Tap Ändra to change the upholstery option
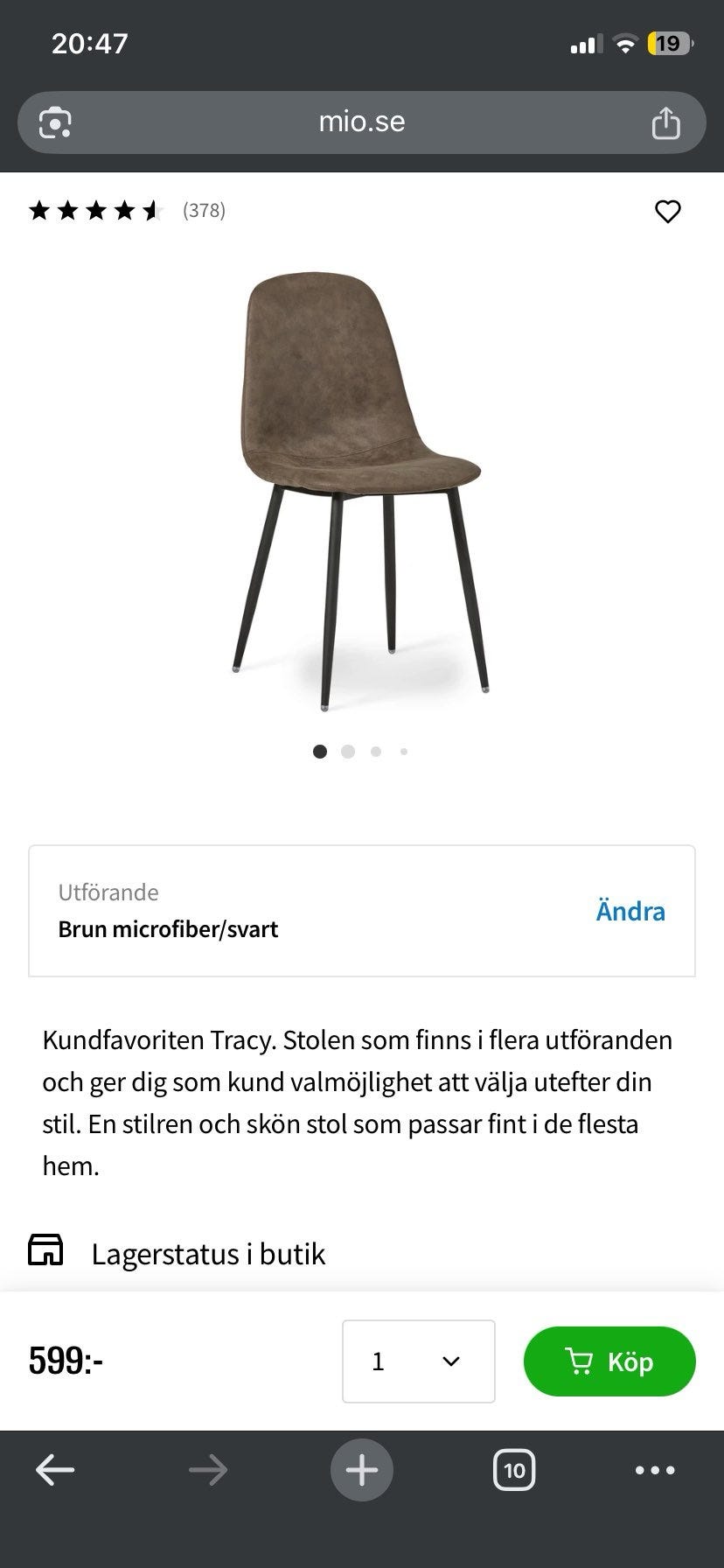Screen dimensions: 724x1568 tap(630, 911)
